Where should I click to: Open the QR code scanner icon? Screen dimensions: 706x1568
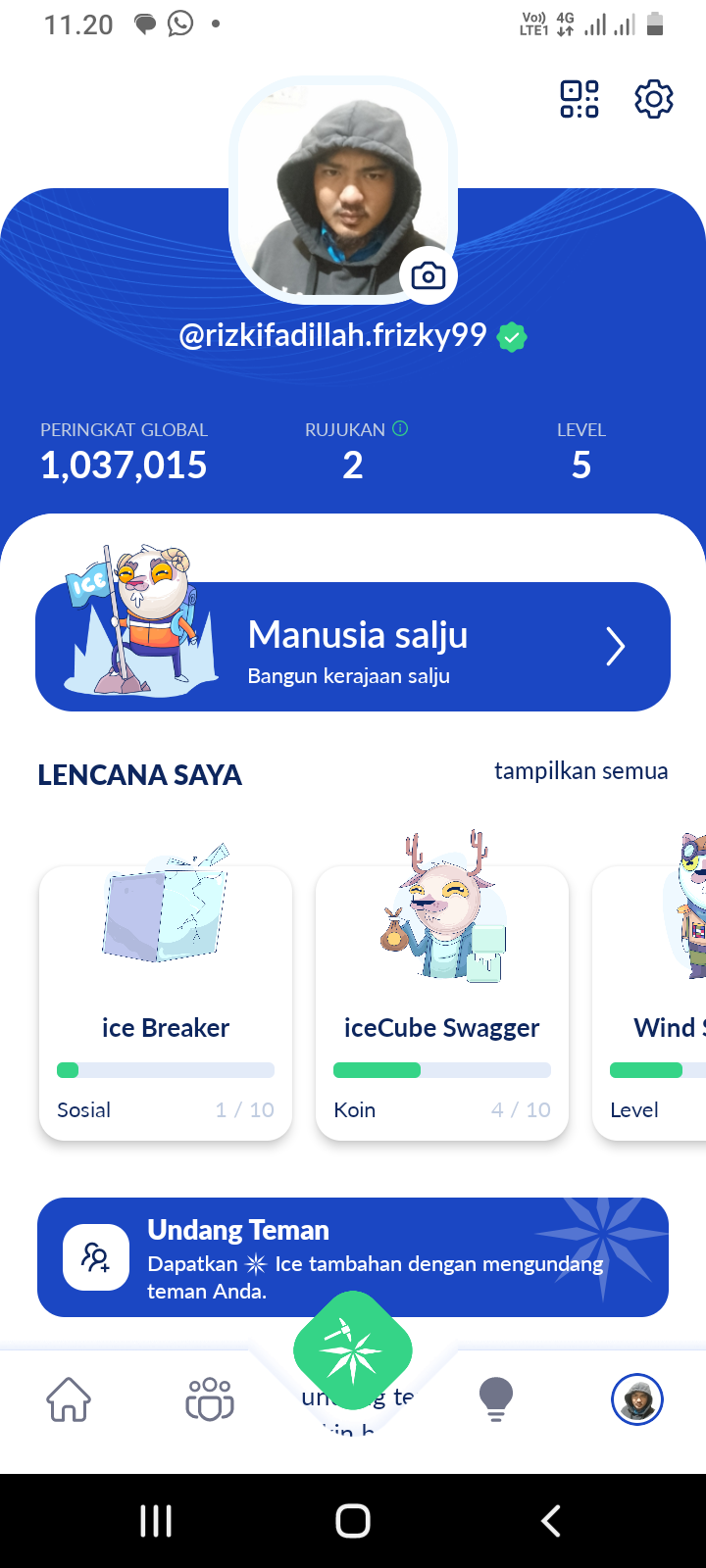coord(579,99)
